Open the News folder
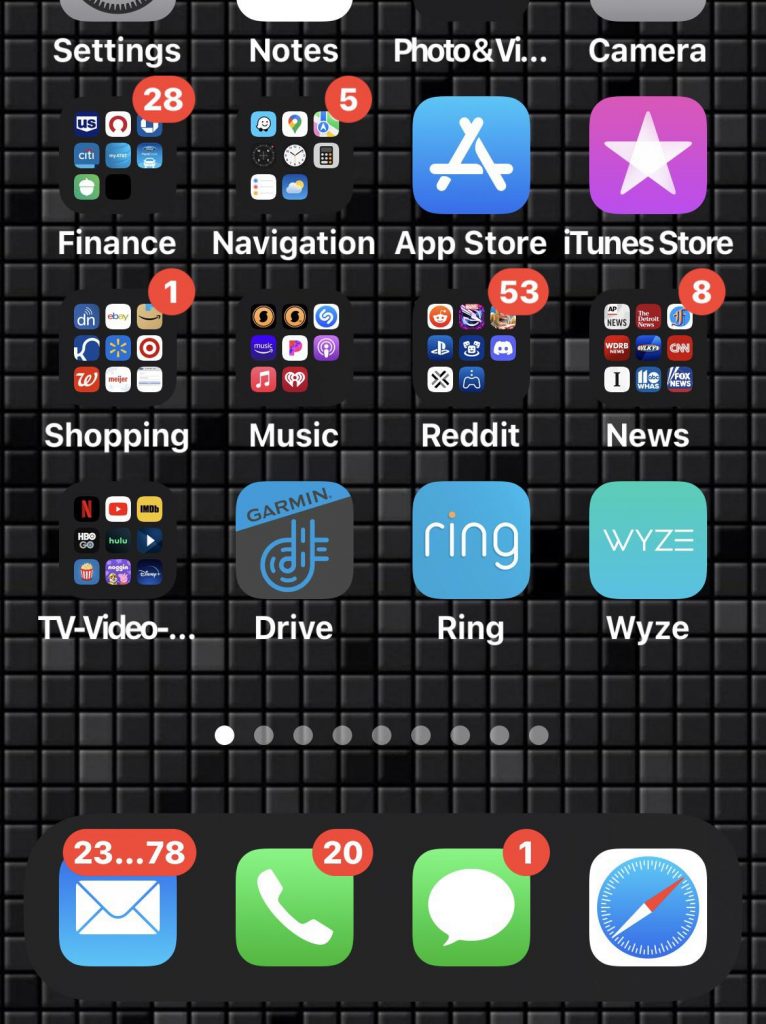 tap(648, 347)
